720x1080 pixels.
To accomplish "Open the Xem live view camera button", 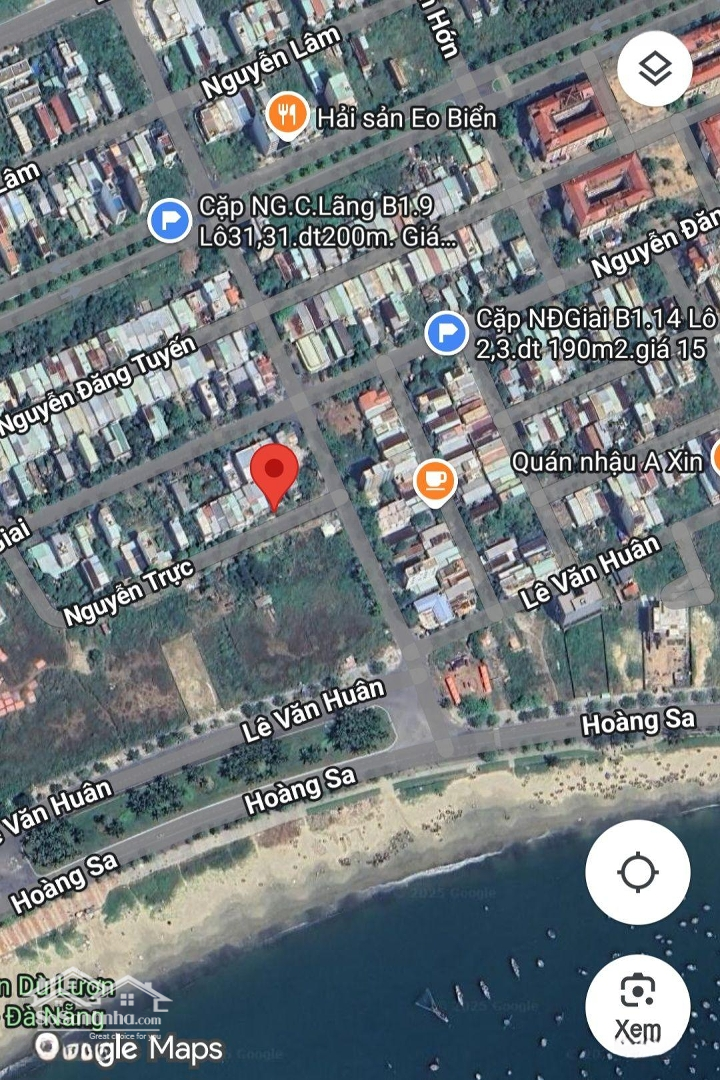I will (637, 1005).
